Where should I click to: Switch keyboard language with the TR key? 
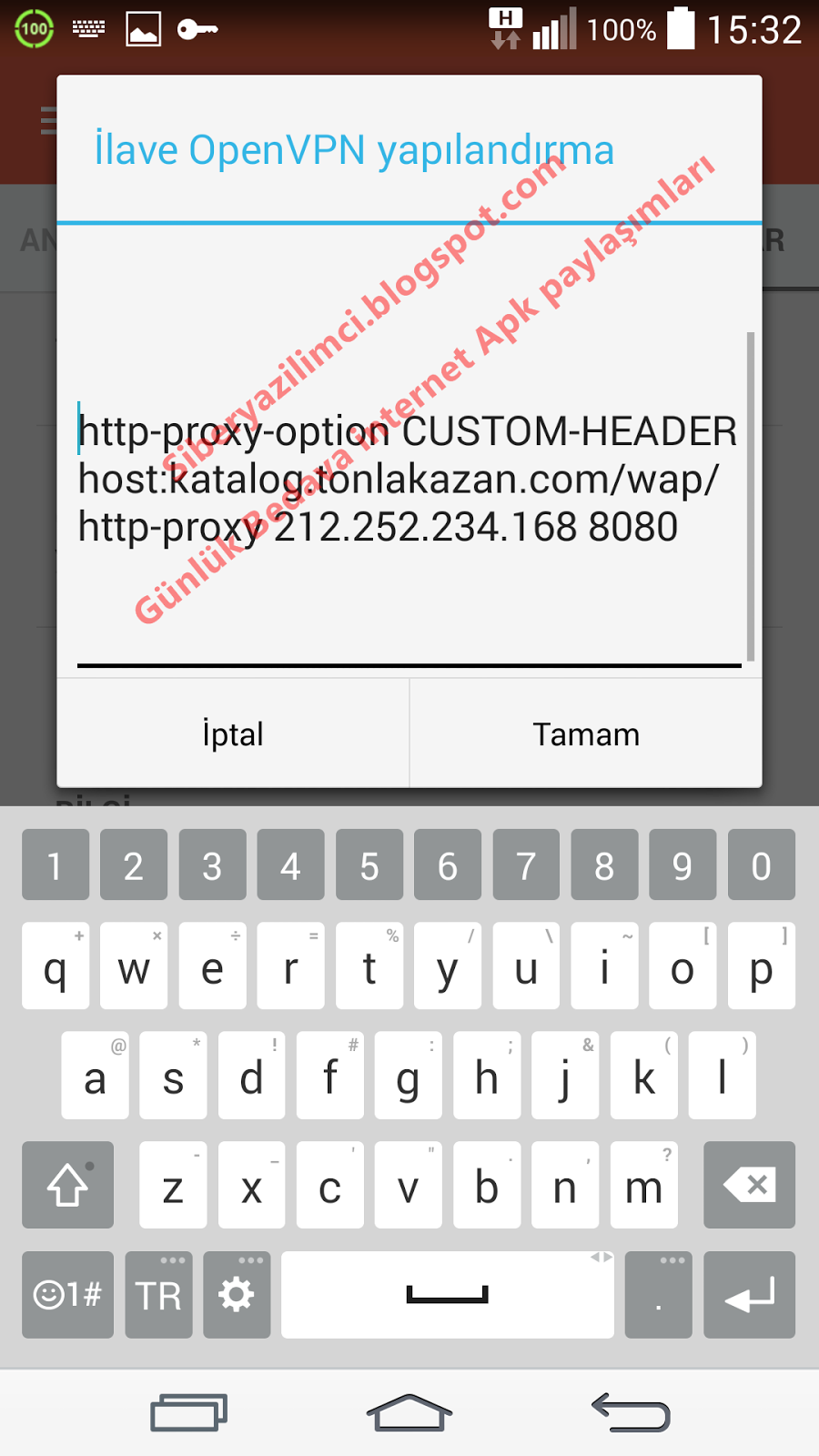pos(158,1294)
